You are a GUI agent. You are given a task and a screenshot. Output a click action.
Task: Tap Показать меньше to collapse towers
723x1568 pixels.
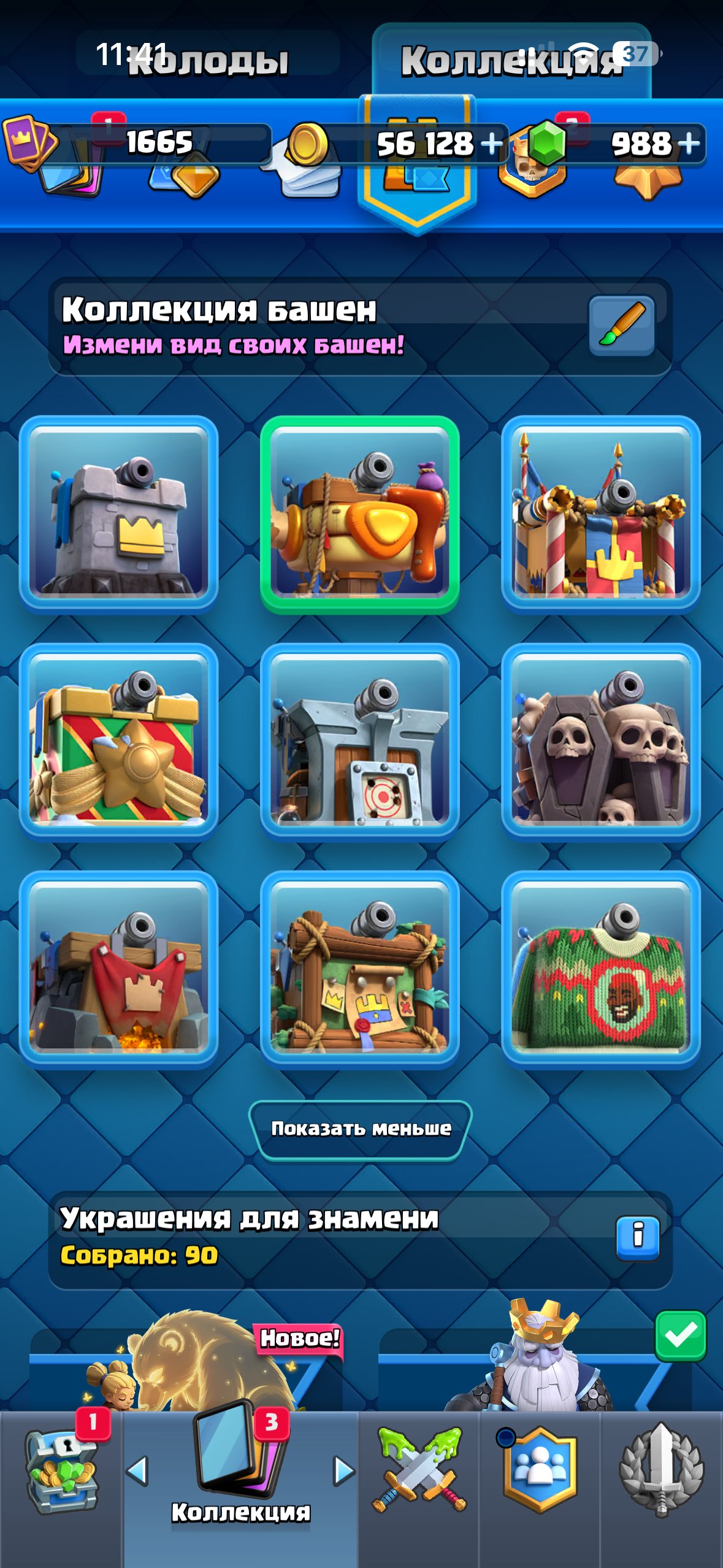pyautogui.click(x=361, y=1129)
